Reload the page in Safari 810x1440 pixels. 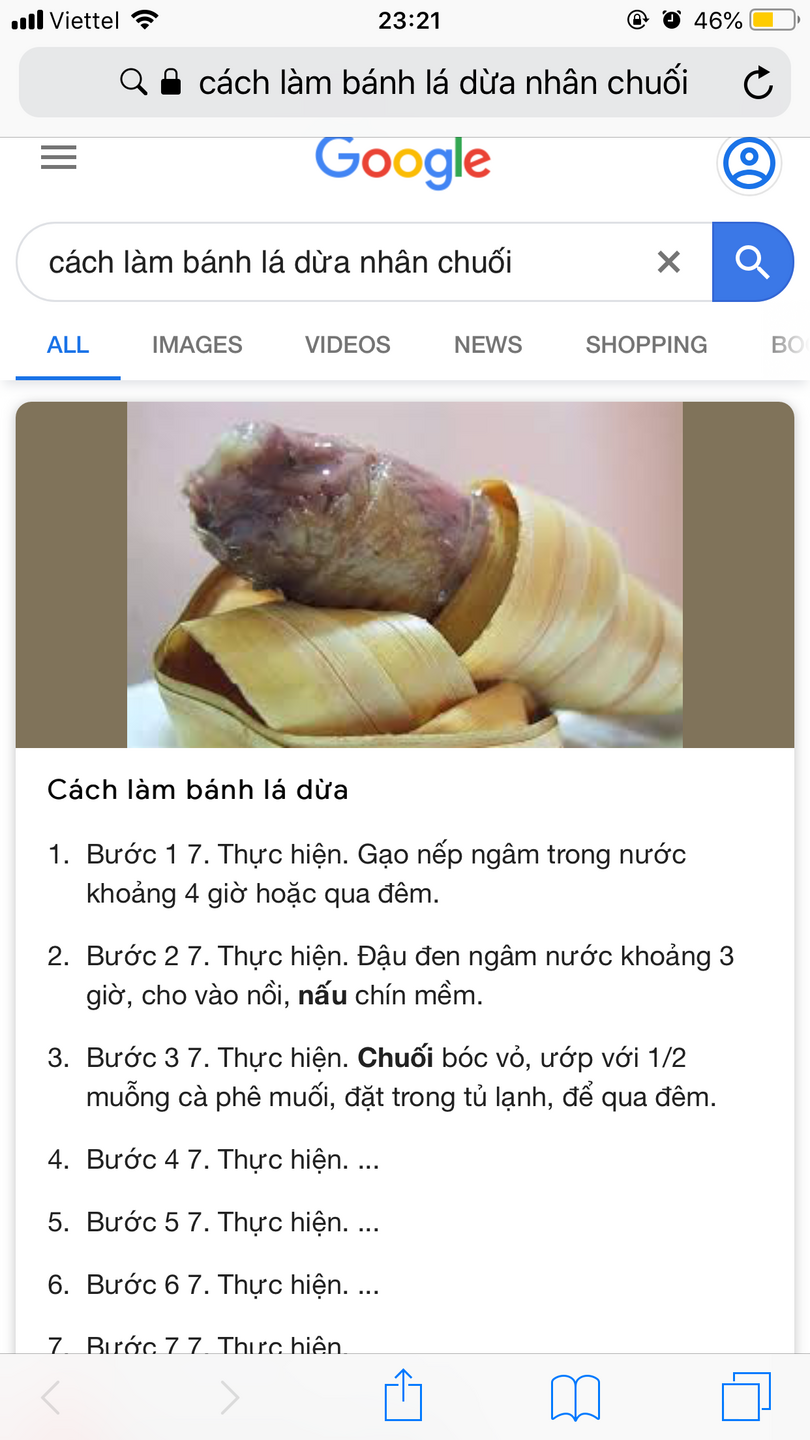(758, 83)
